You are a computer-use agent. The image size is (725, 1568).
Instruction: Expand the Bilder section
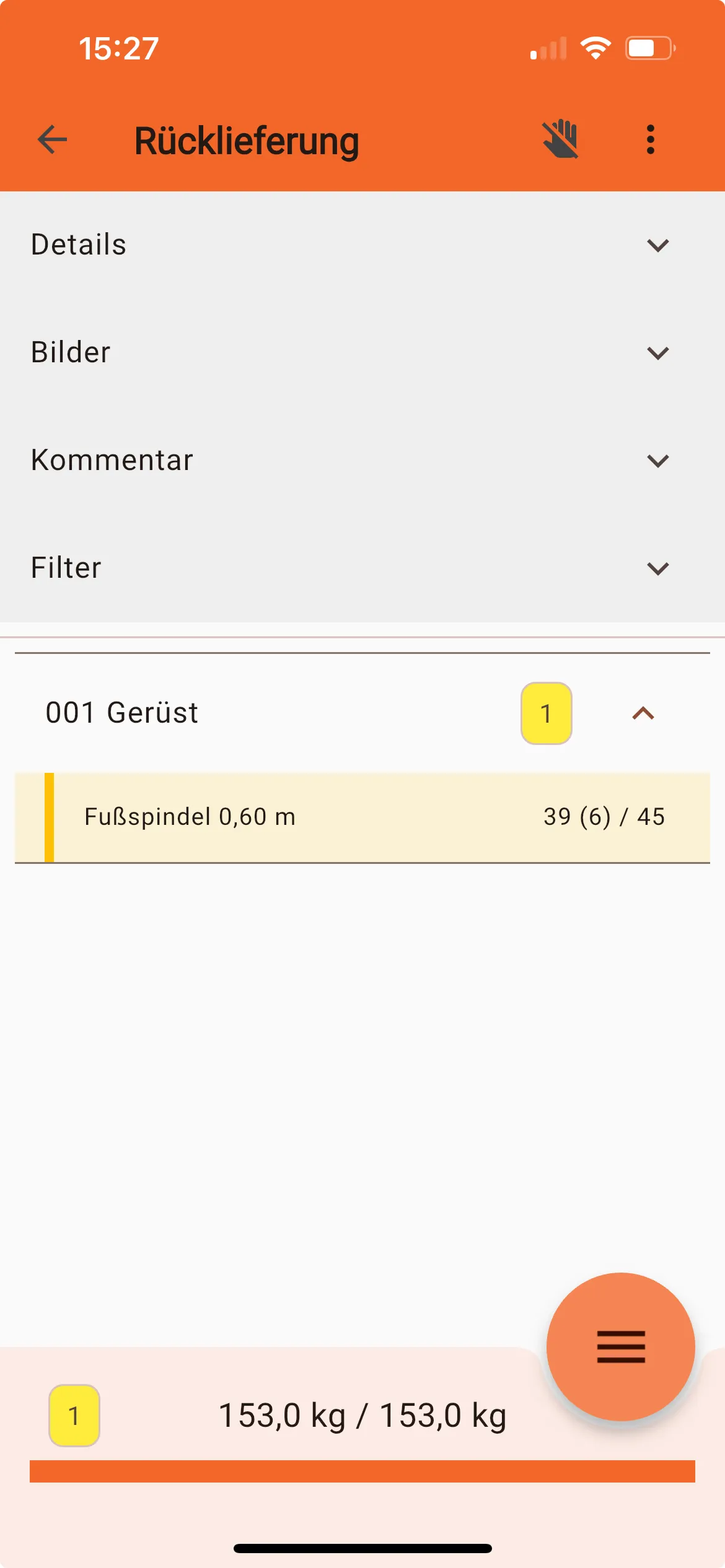[658, 352]
